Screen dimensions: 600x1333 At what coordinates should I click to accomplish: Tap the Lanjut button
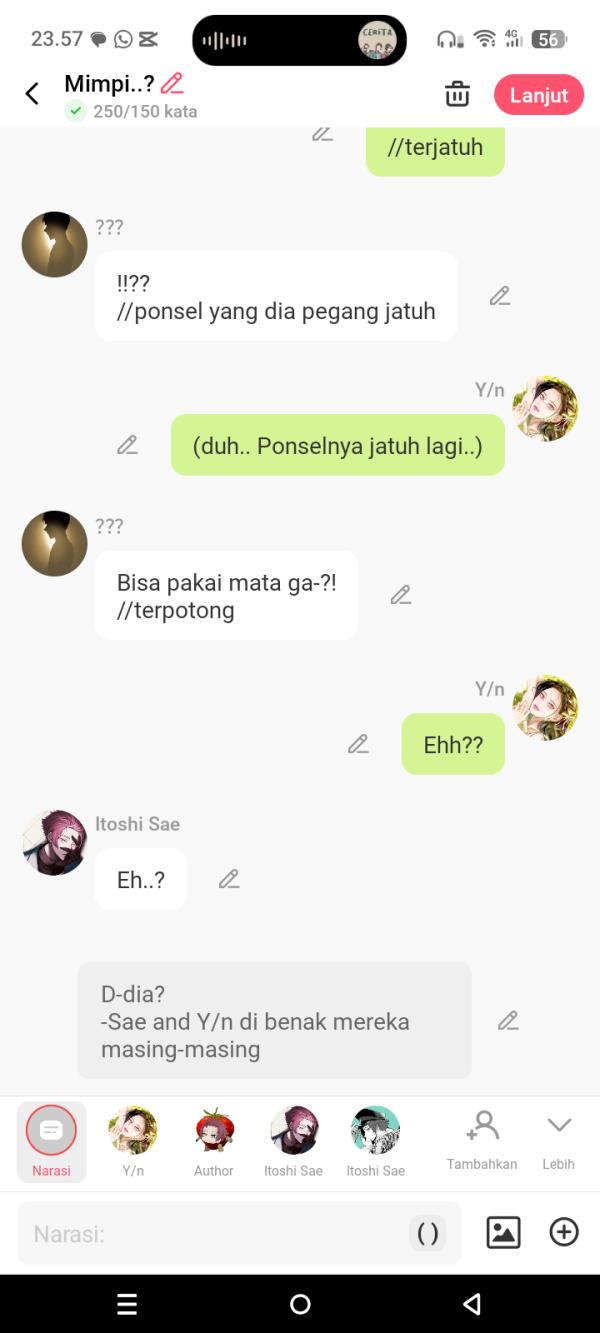[x=538, y=95]
